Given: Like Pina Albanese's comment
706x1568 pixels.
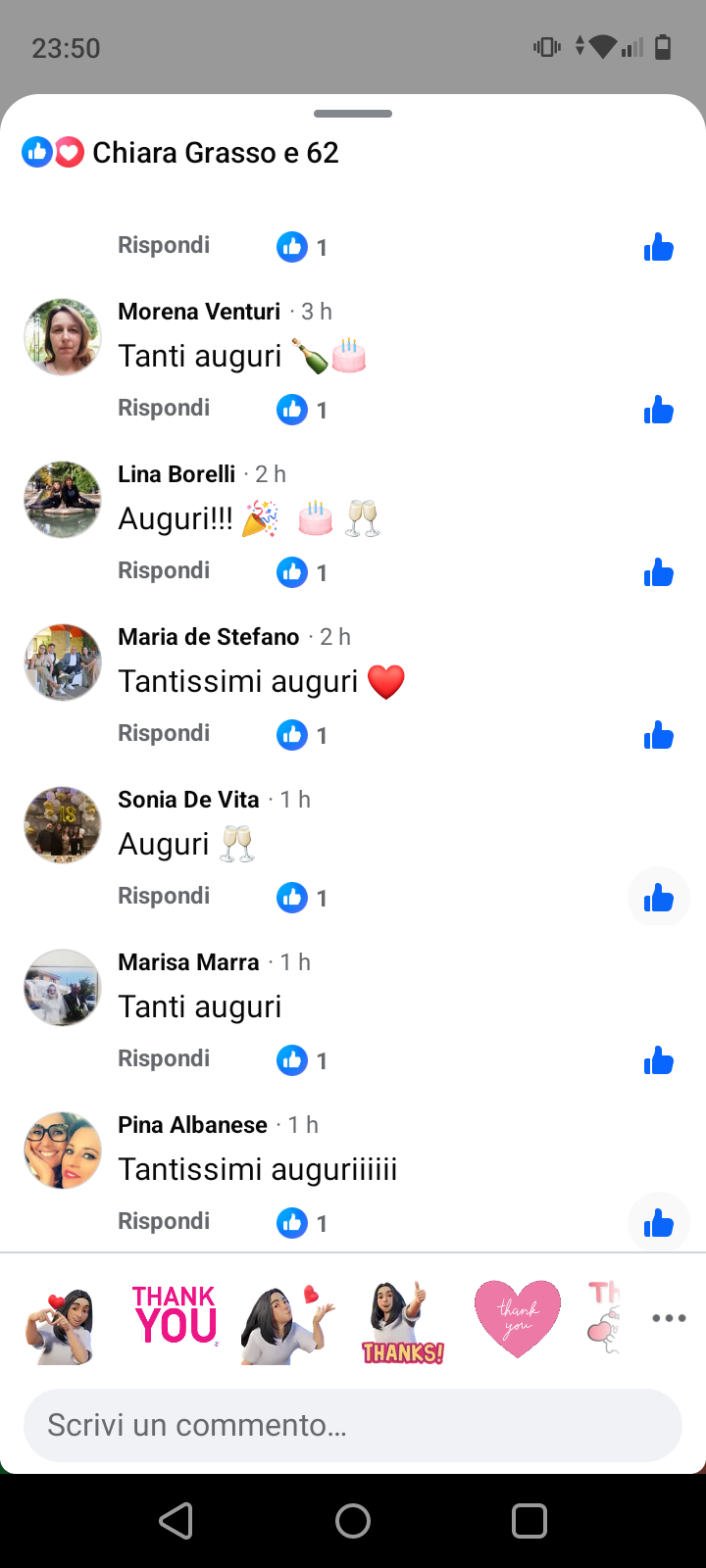Looking at the screenshot, I should (x=658, y=1223).
